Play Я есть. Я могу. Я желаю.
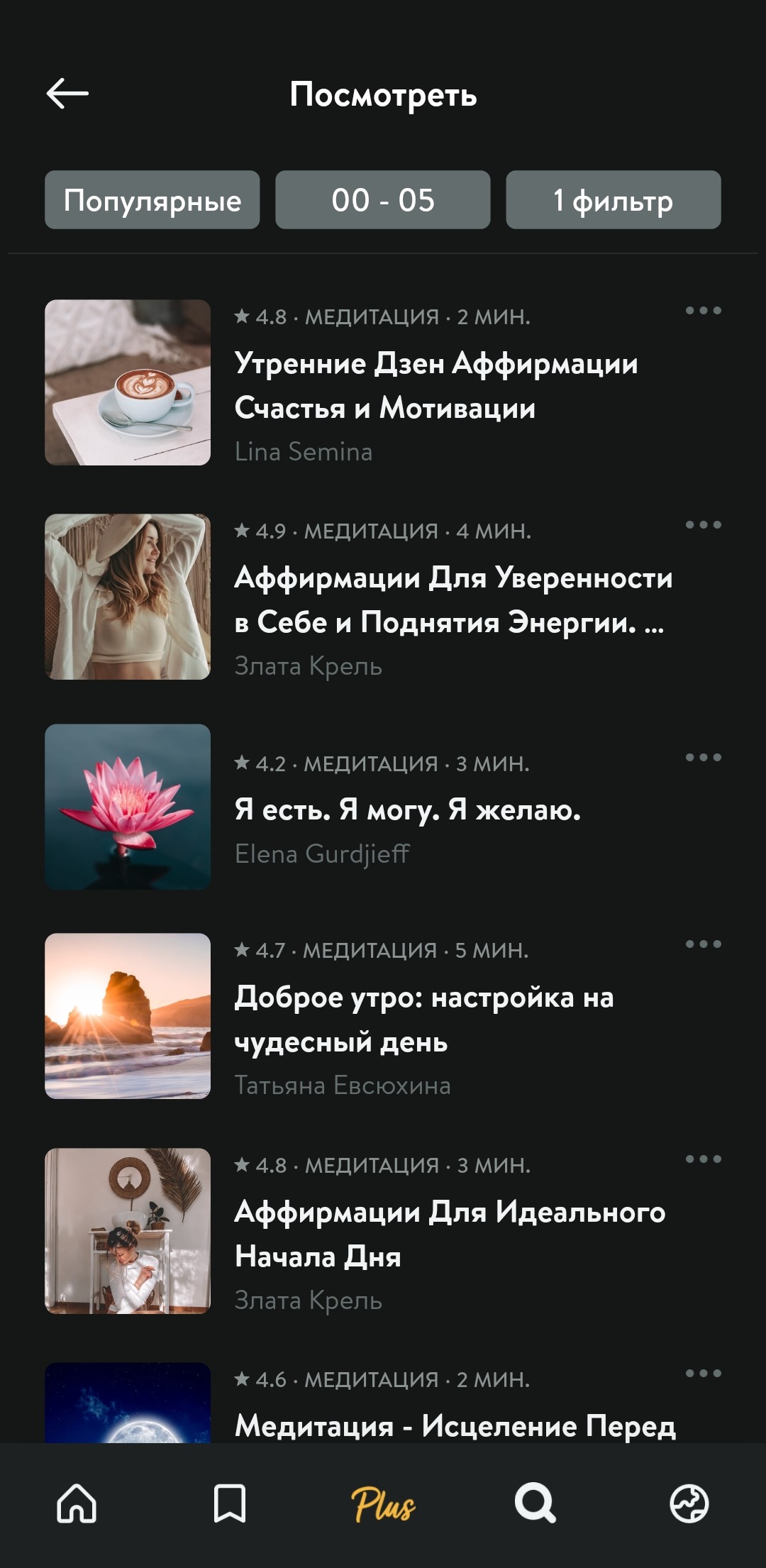The image size is (766, 1568). [x=407, y=810]
